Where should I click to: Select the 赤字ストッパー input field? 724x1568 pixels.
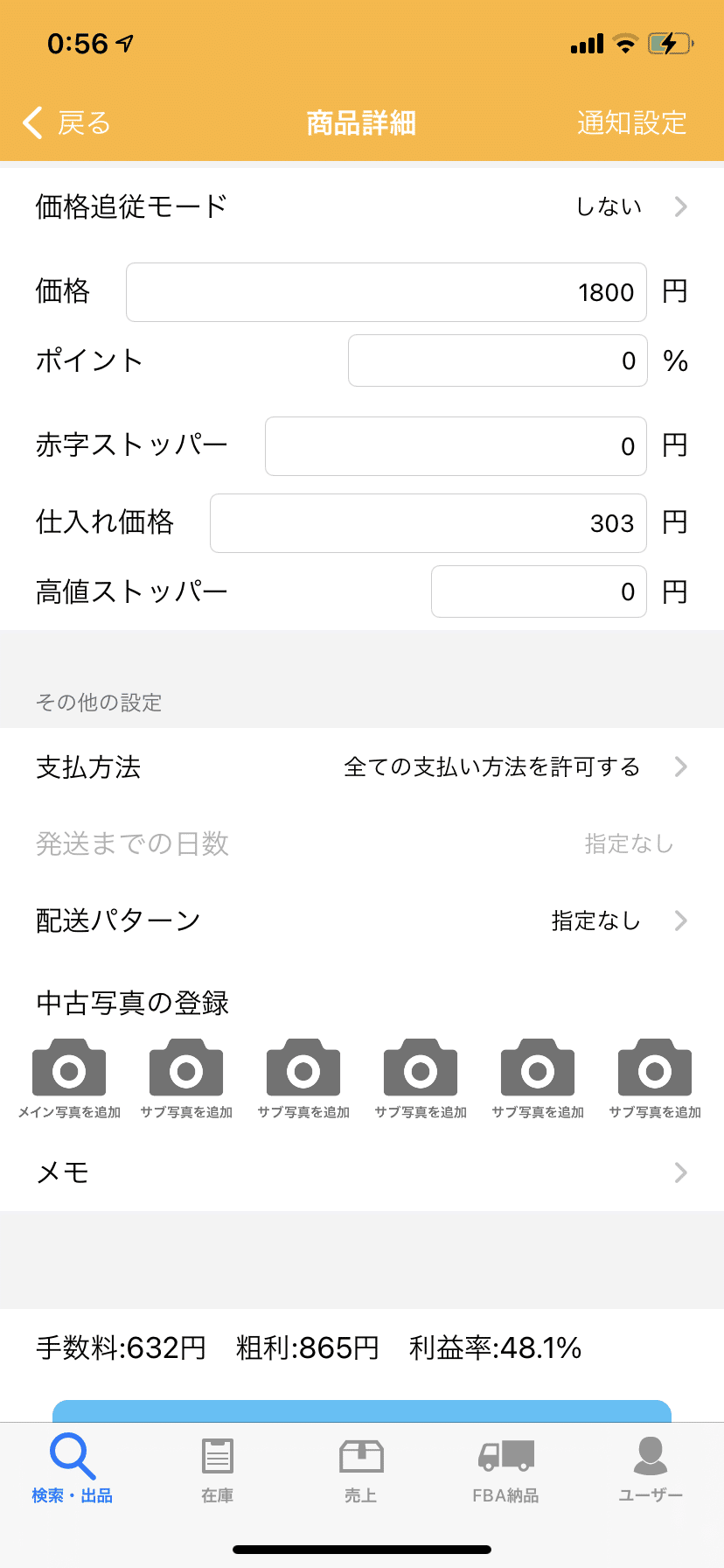455,446
